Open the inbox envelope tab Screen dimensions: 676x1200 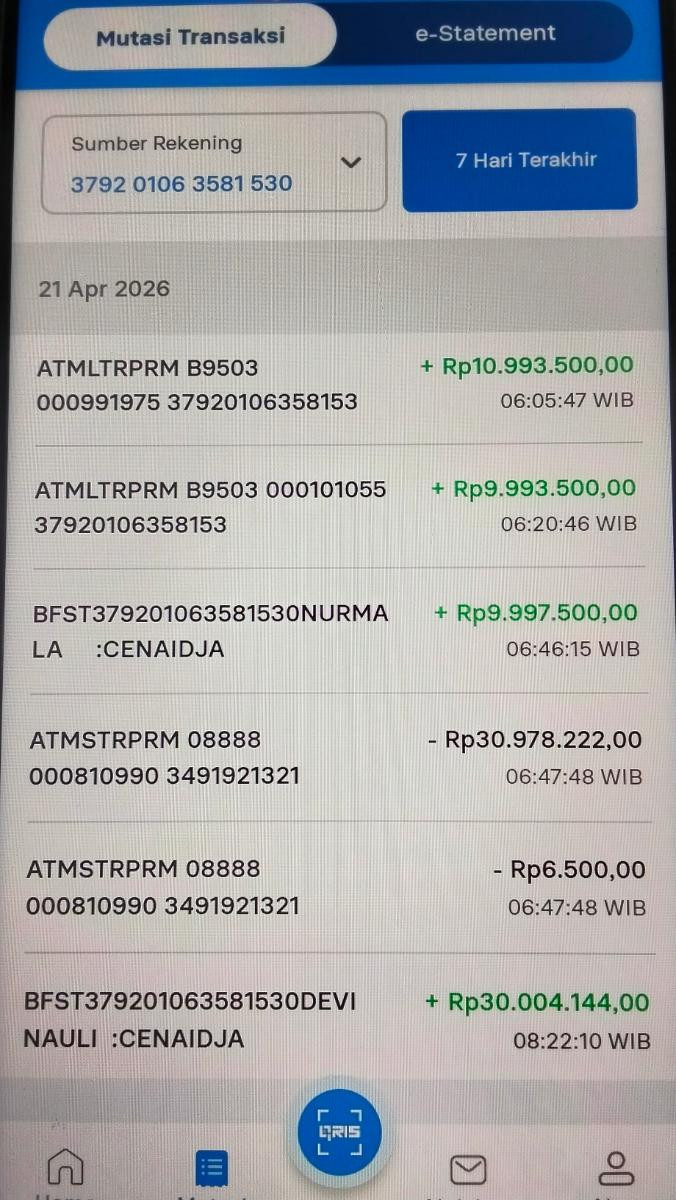(467, 1168)
